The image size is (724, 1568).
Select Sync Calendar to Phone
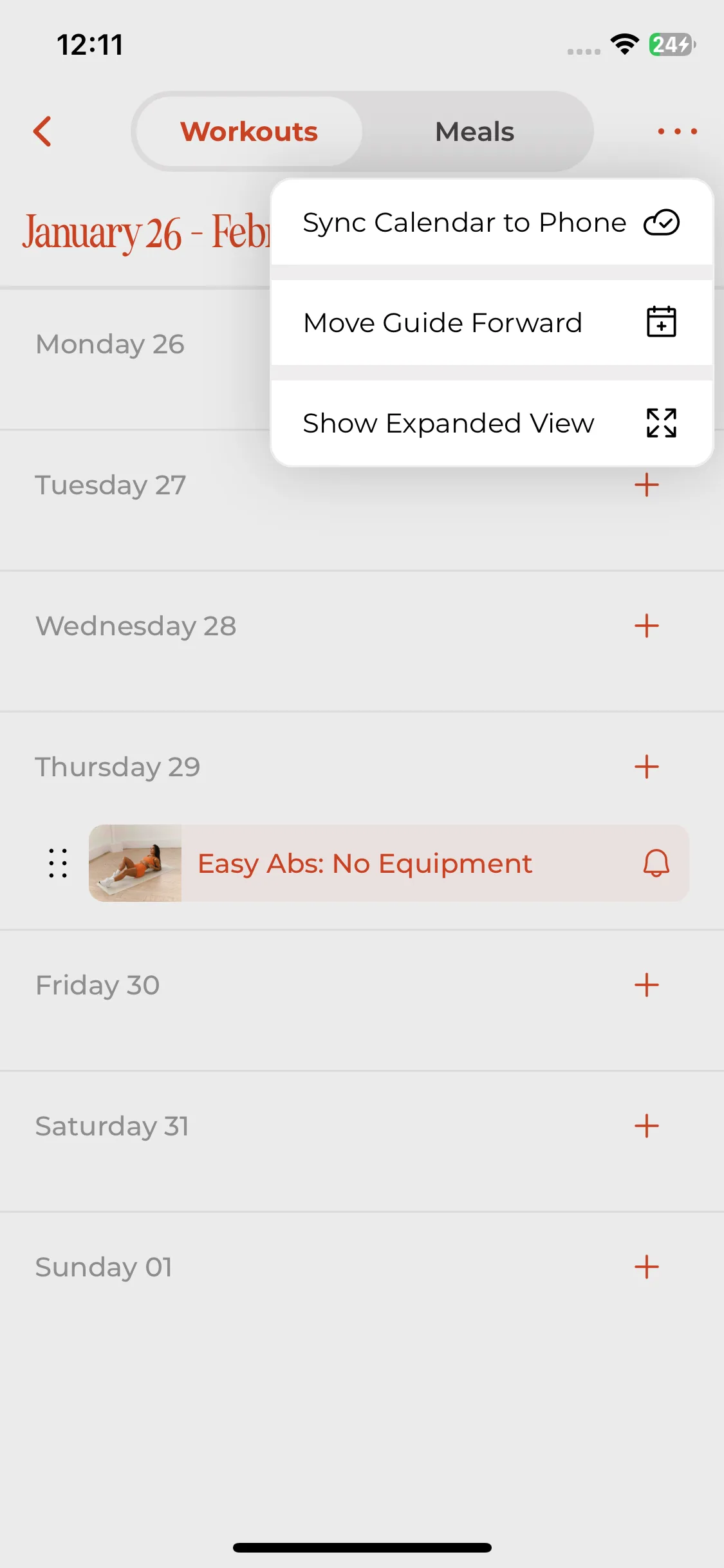coord(492,223)
